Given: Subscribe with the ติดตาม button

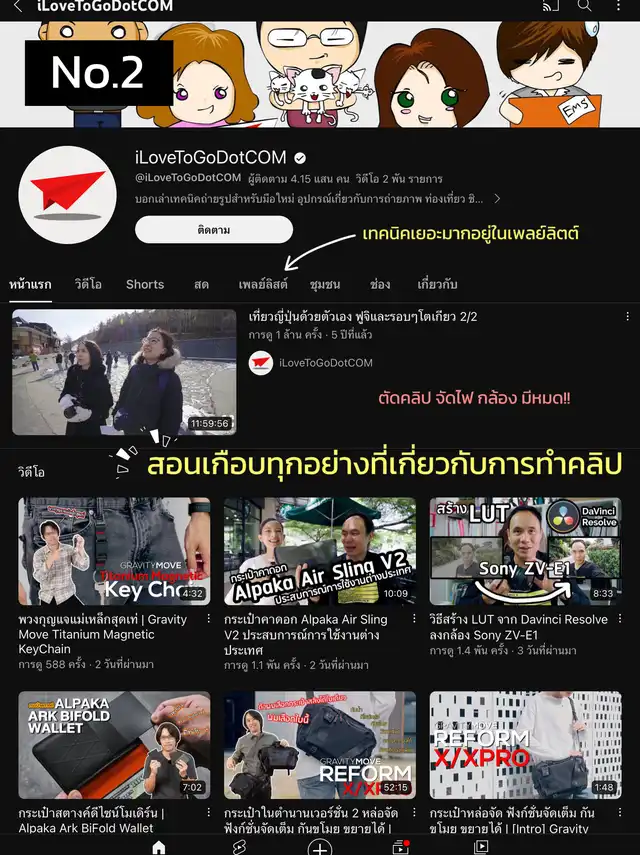Looking at the screenshot, I should point(214,229).
